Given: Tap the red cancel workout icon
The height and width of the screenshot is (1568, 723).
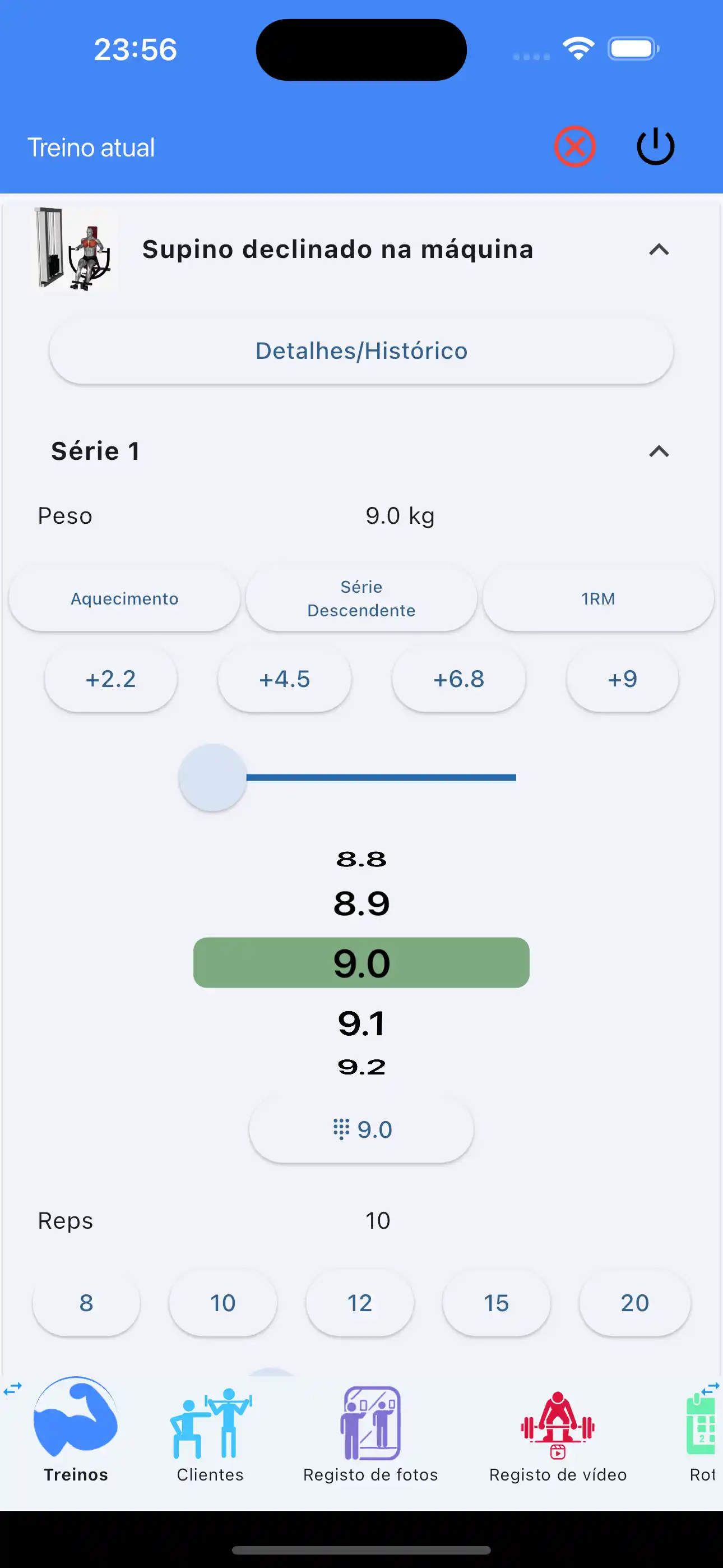Looking at the screenshot, I should (x=574, y=147).
